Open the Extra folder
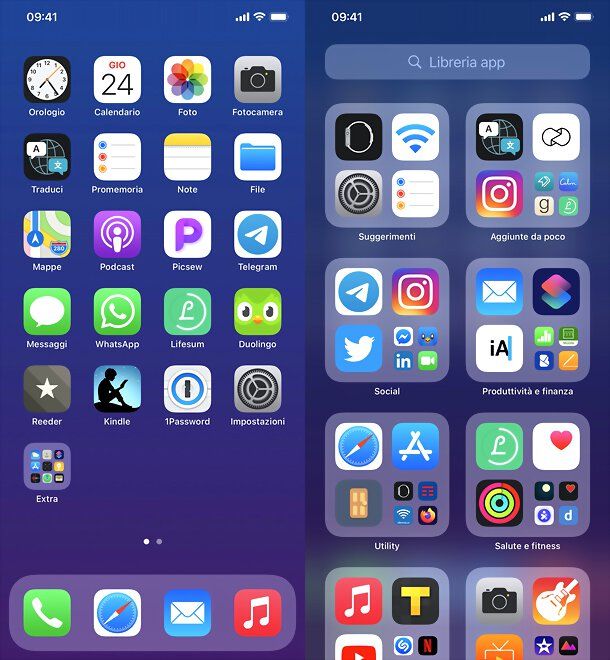The width and height of the screenshot is (610, 660). coord(47,466)
